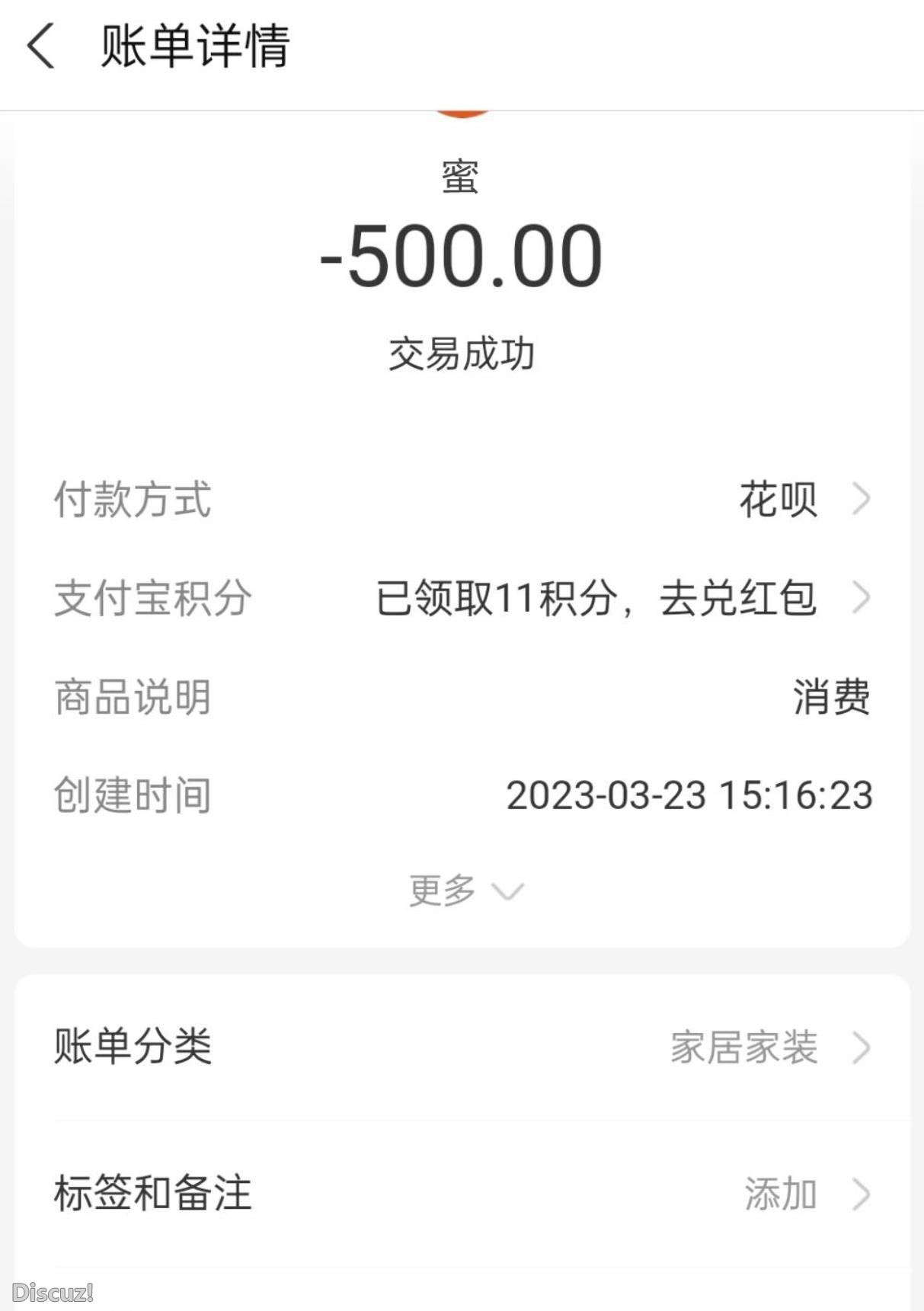The height and width of the screenshot is (1311, 924).
Task: Expand 更多 transaction details
Action: (x=465, y=890)
